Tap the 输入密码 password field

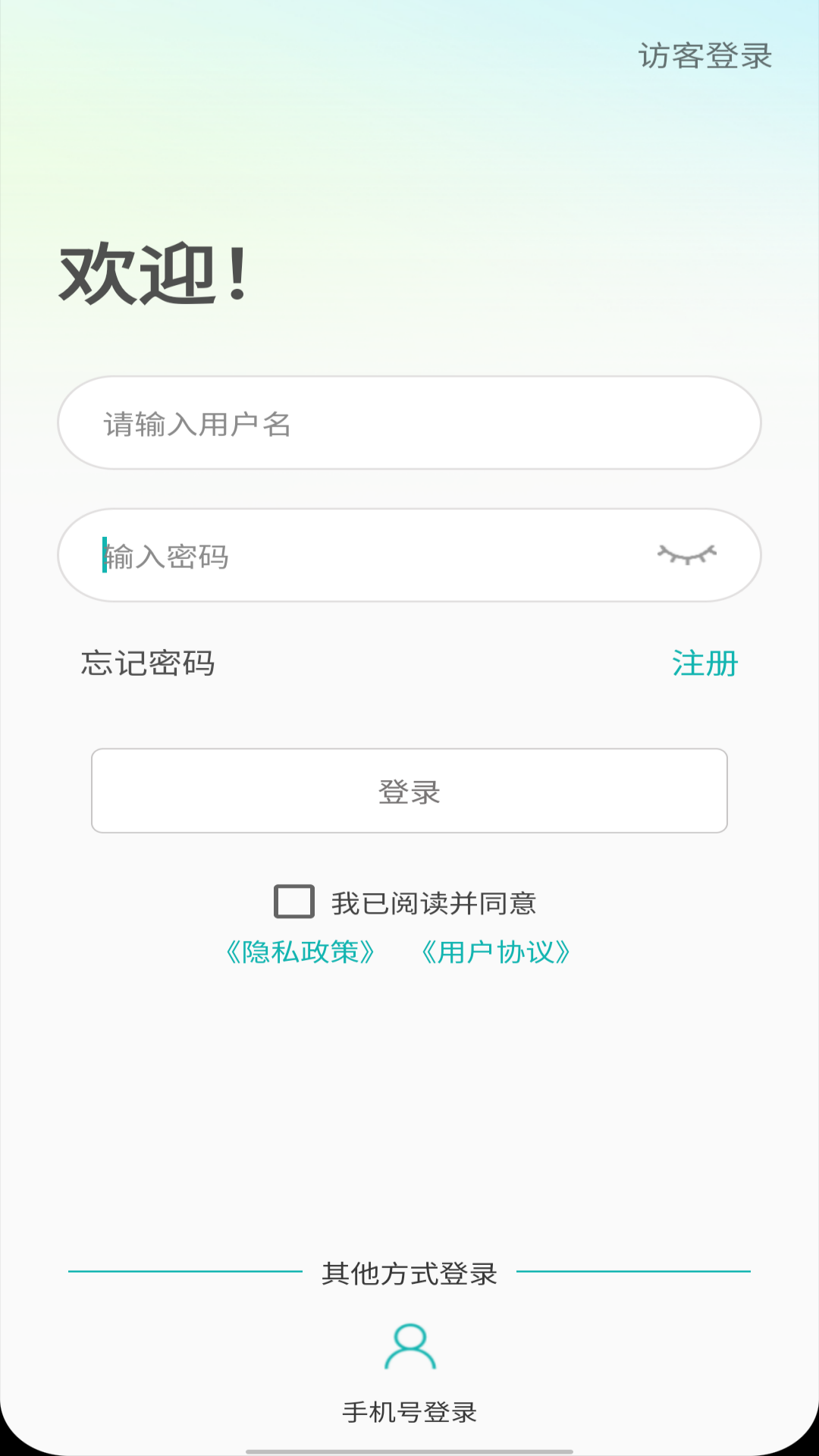pos(364,556)
